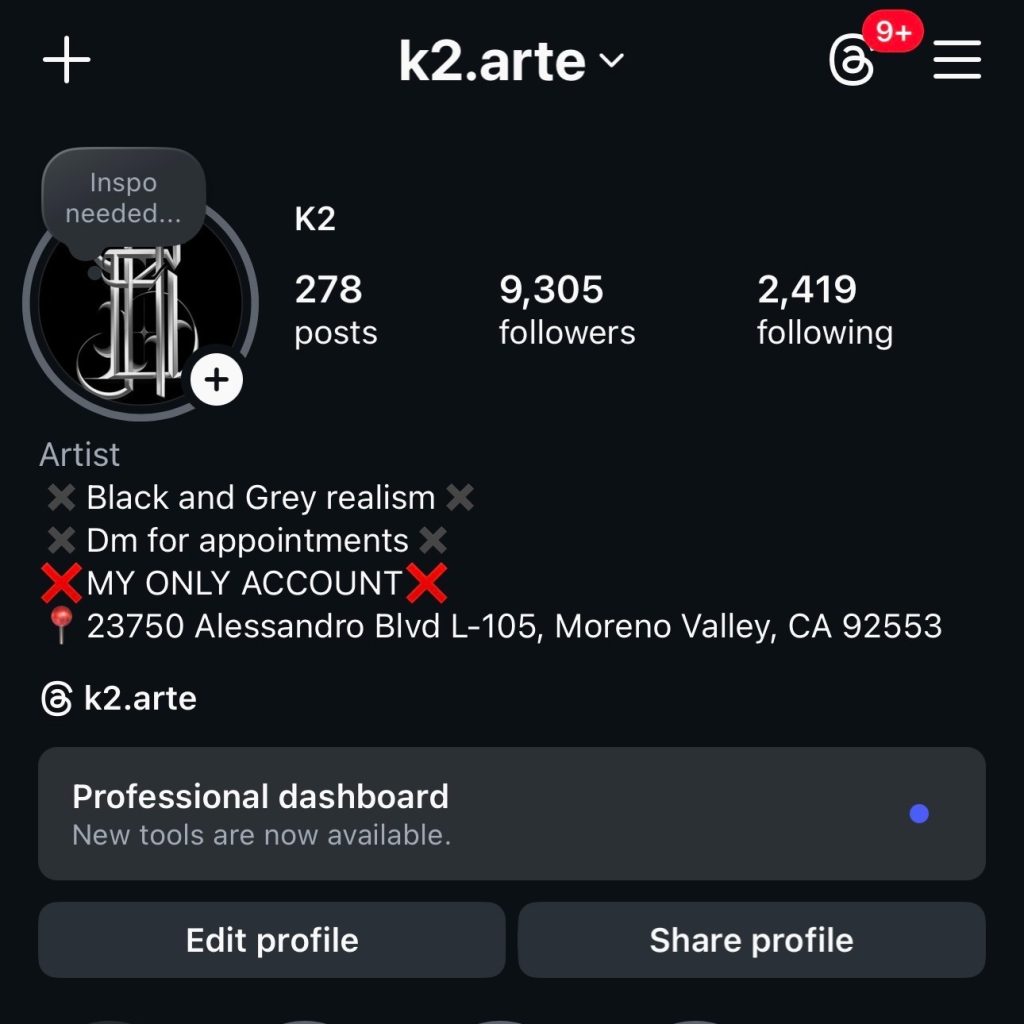This screenshot has width=1024, height=1024.
Task: View the 2,419 following list
Action: (824, 310)
